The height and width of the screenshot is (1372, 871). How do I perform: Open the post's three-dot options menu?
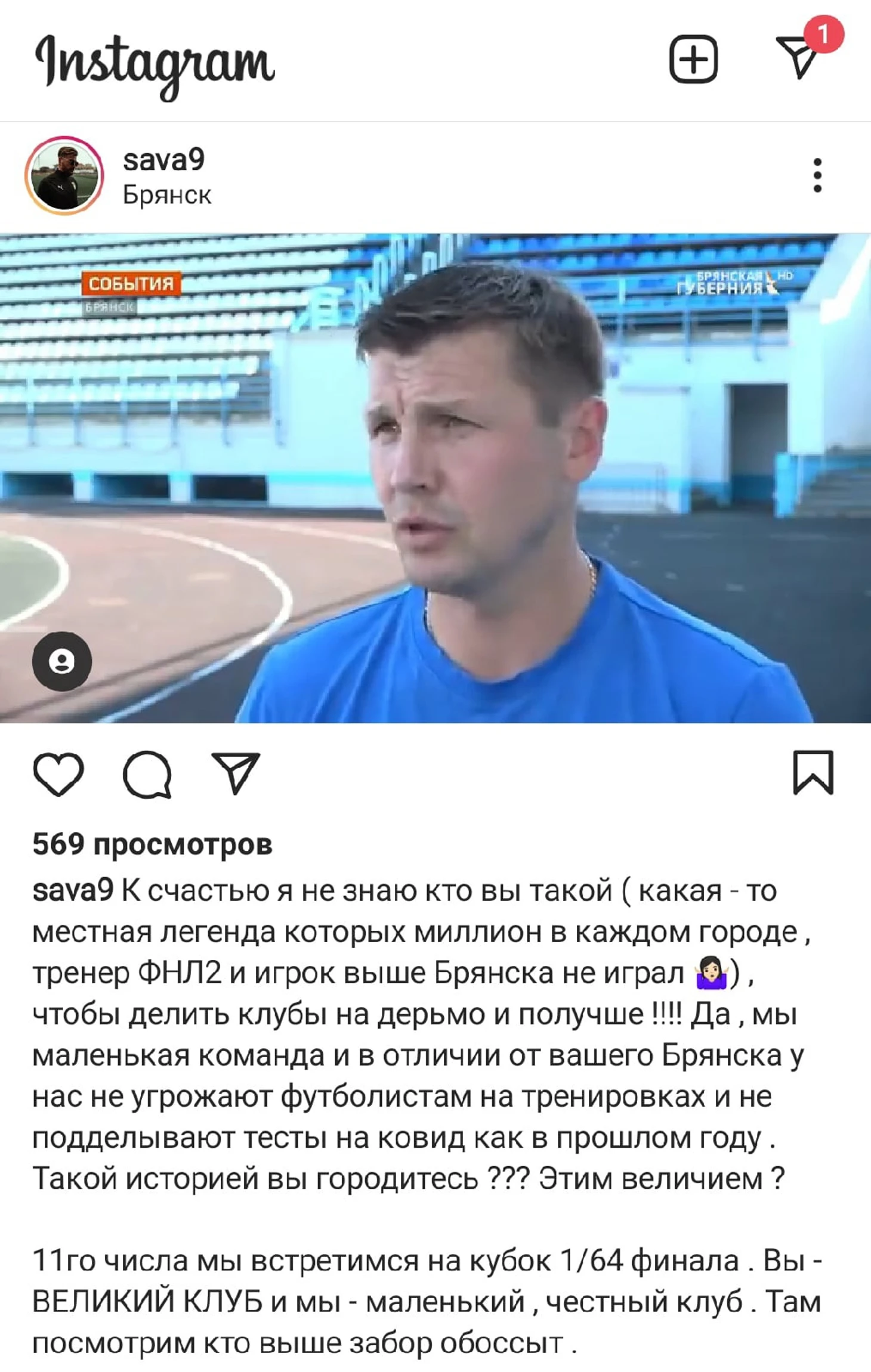tap(817, 175)
